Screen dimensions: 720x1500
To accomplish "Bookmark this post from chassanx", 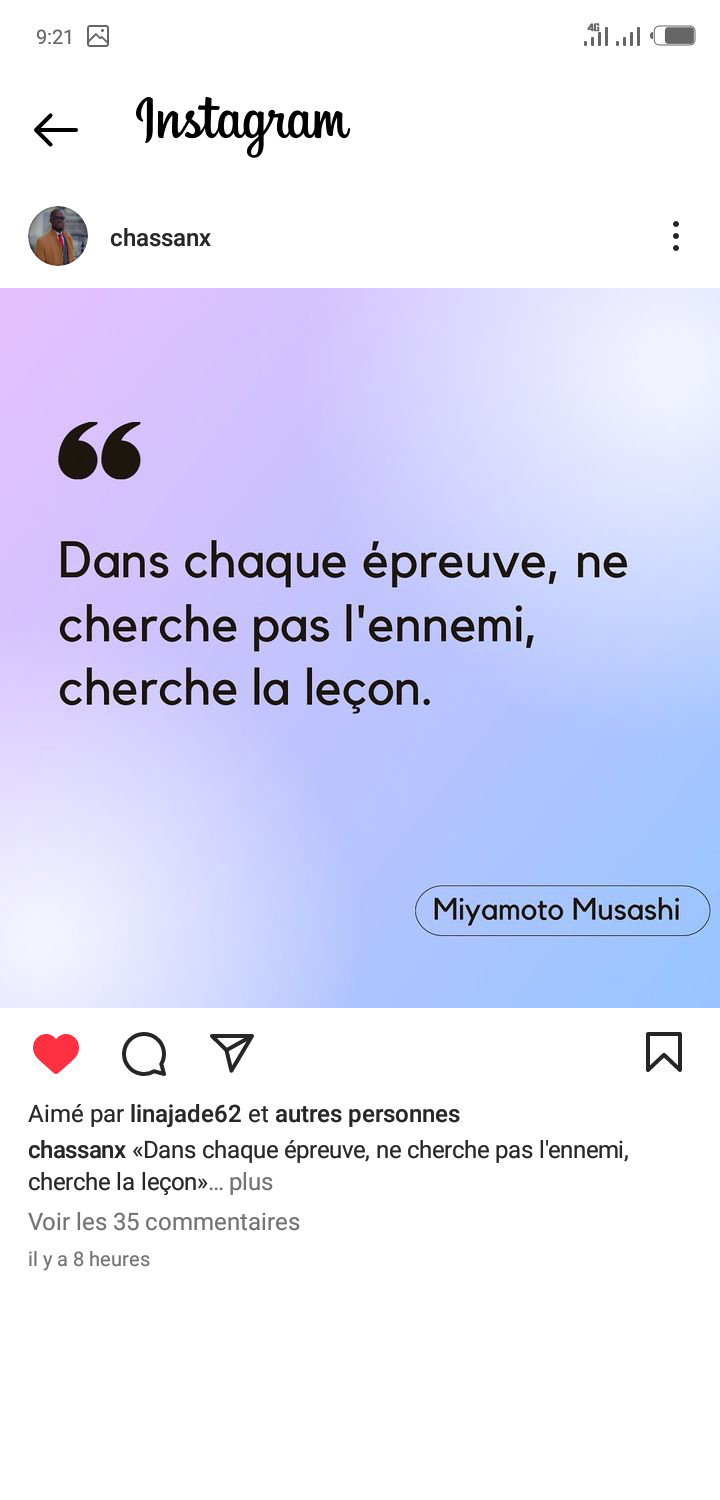I will point(664,1053).
